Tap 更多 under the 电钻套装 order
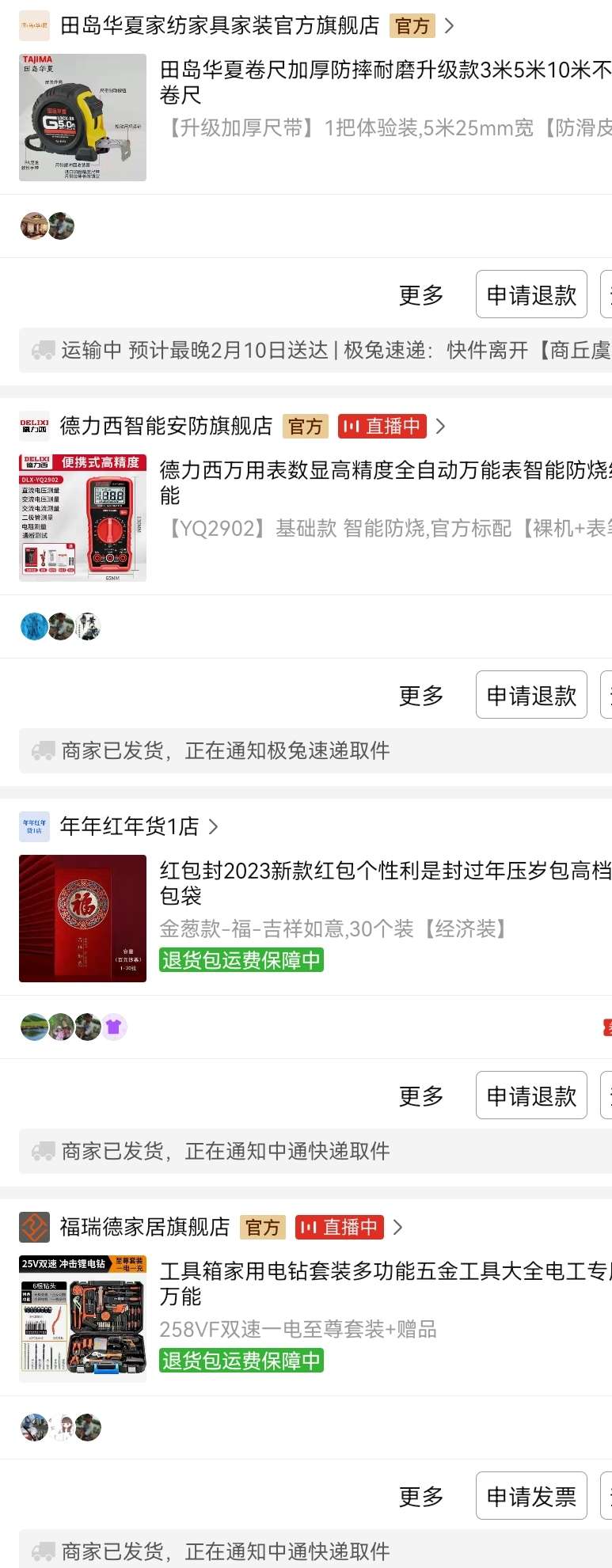The image size is (612, 1568). tap(420, 1497)
